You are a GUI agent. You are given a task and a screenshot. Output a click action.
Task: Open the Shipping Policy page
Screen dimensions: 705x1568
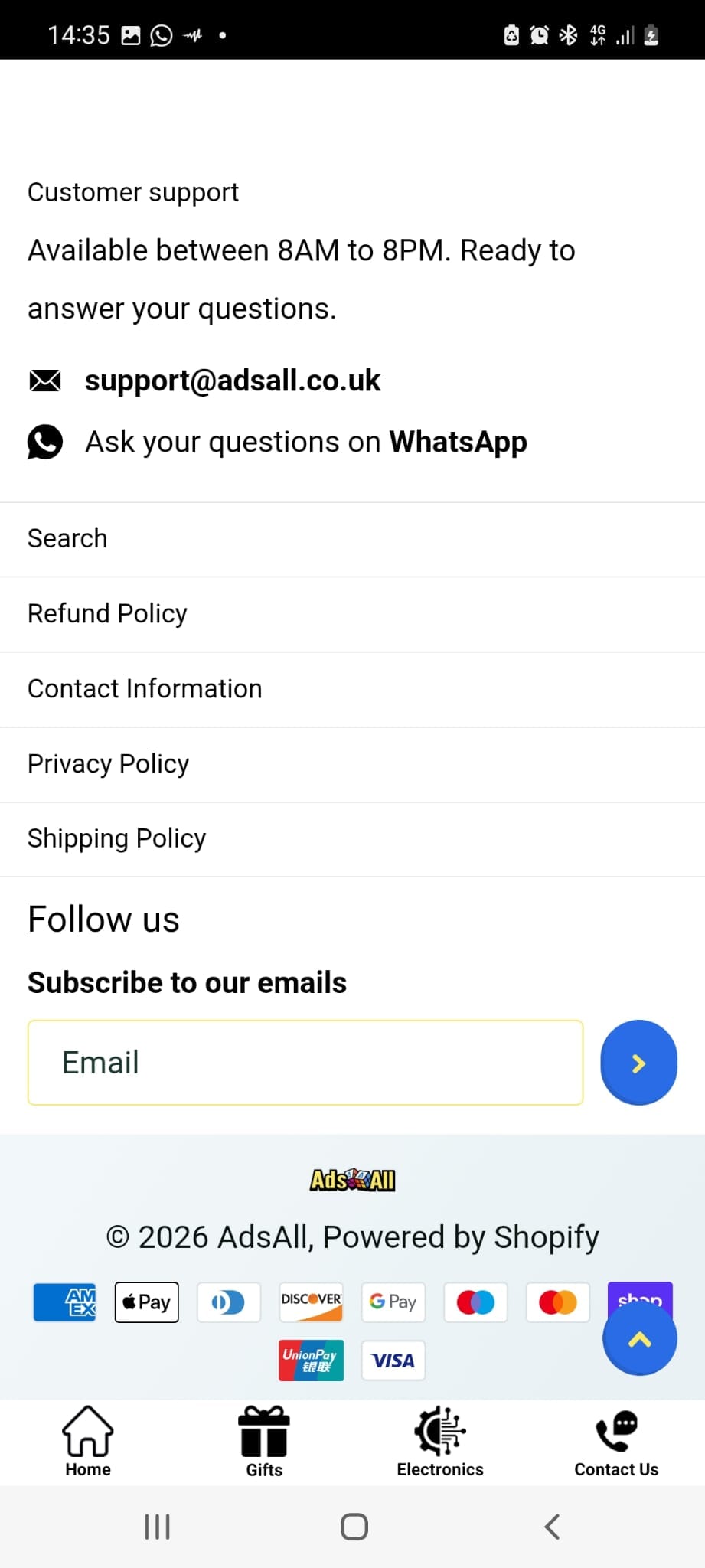coord(116,838)
